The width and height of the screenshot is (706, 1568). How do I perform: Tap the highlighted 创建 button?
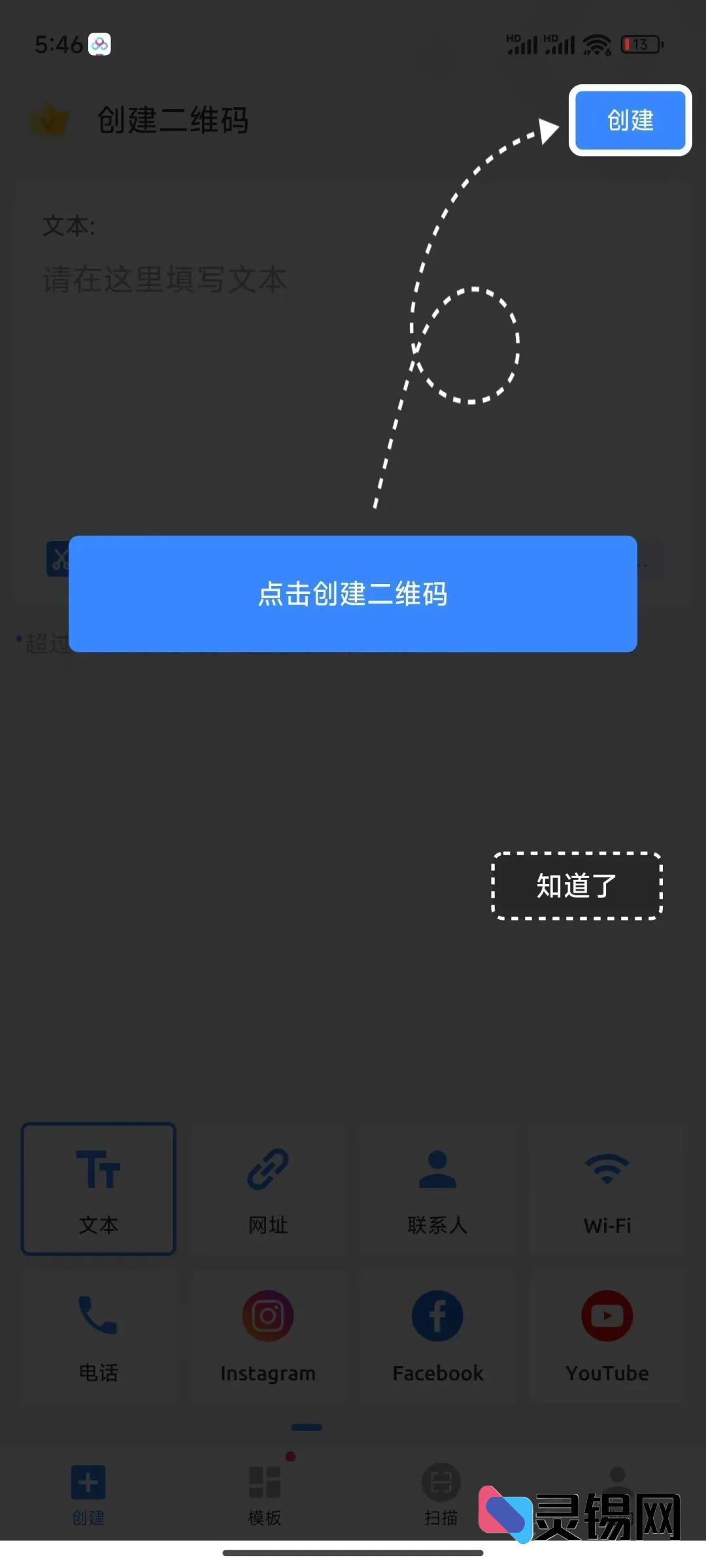pos(630,120)
